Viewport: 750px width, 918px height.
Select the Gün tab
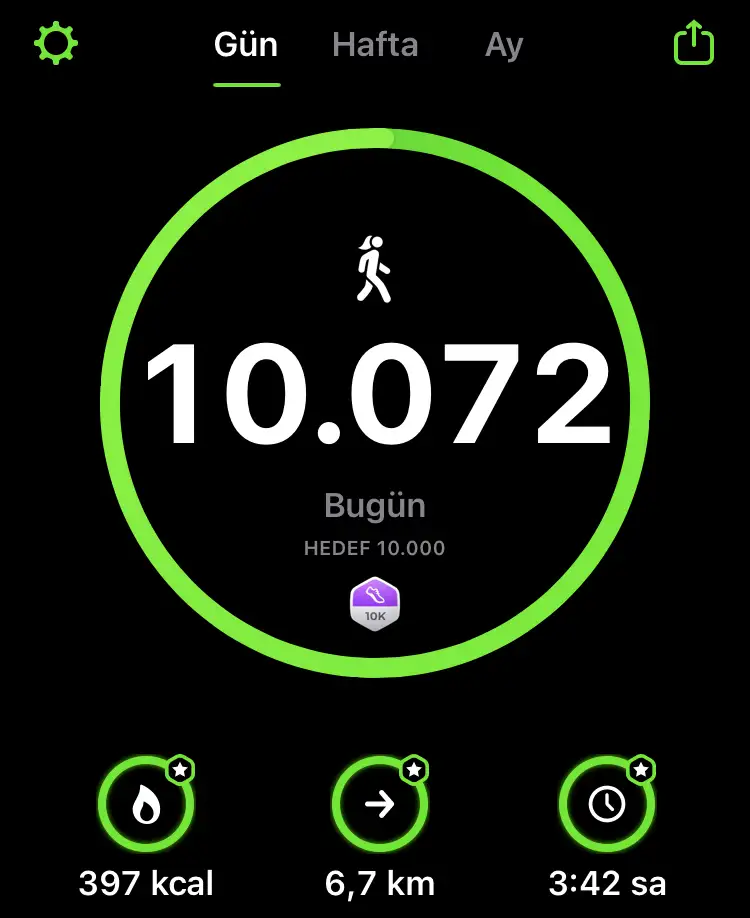(x=246, y=45)
